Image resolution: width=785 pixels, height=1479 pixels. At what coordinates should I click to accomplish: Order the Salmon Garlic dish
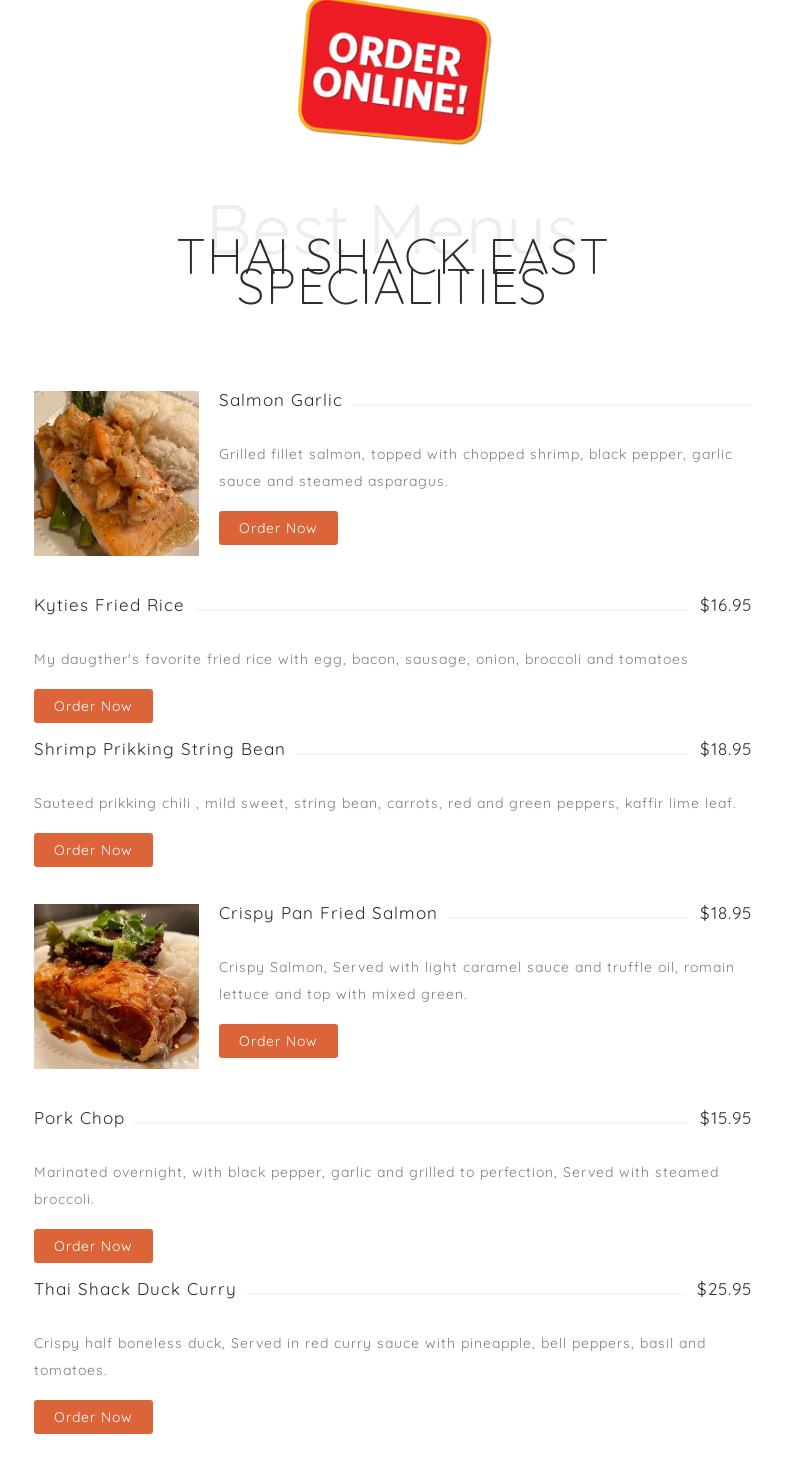coord(278,528)
